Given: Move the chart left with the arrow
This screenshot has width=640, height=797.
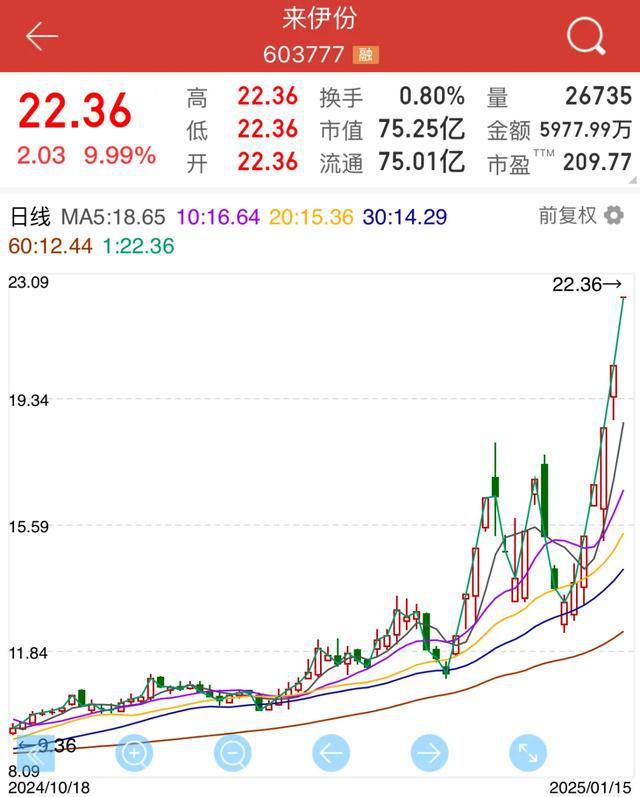Looking at the screenshot, I should [x=331, y=752].
